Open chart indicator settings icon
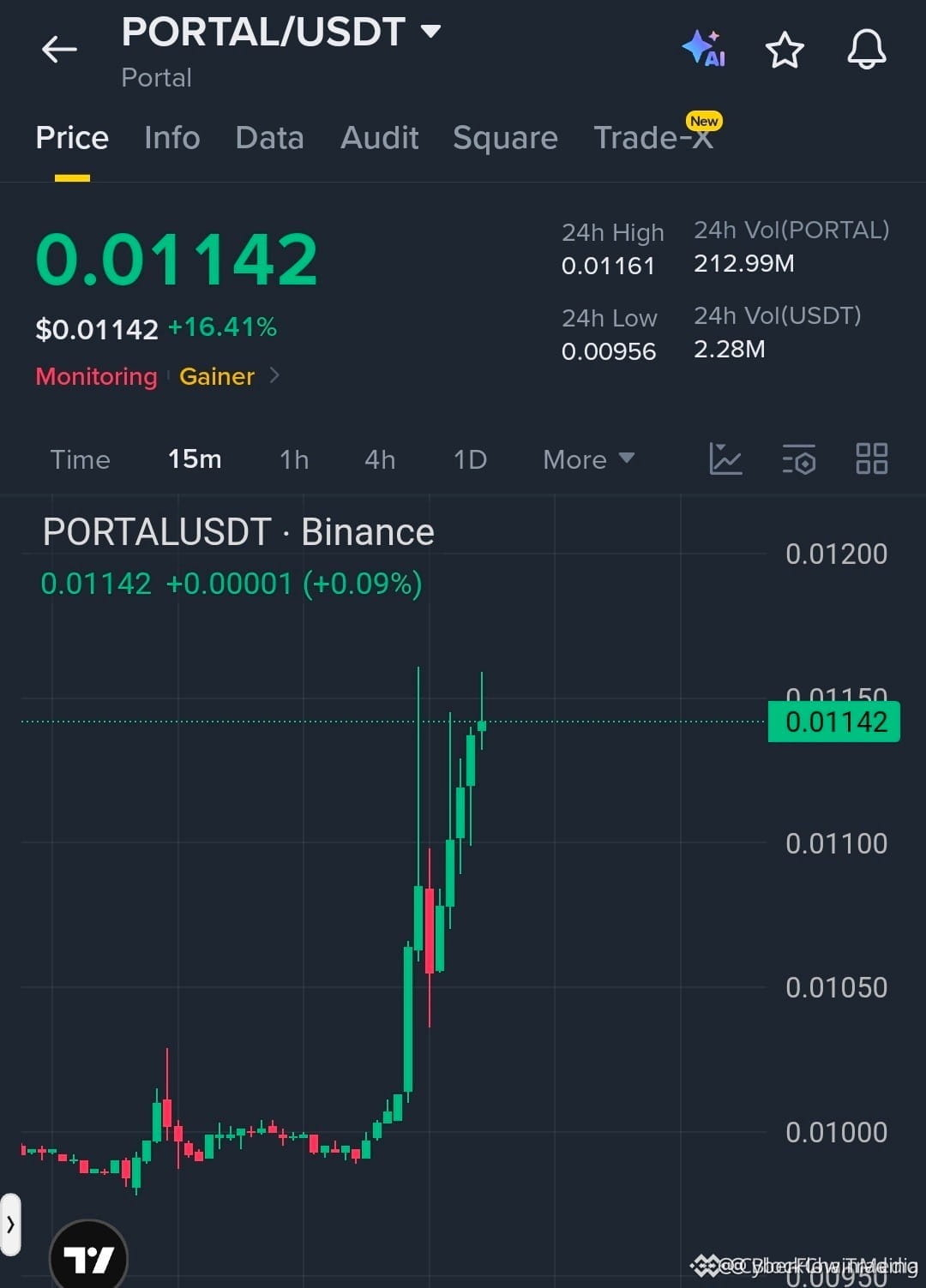This screenshot has height=1288, width=926. [x=799, y=459]
